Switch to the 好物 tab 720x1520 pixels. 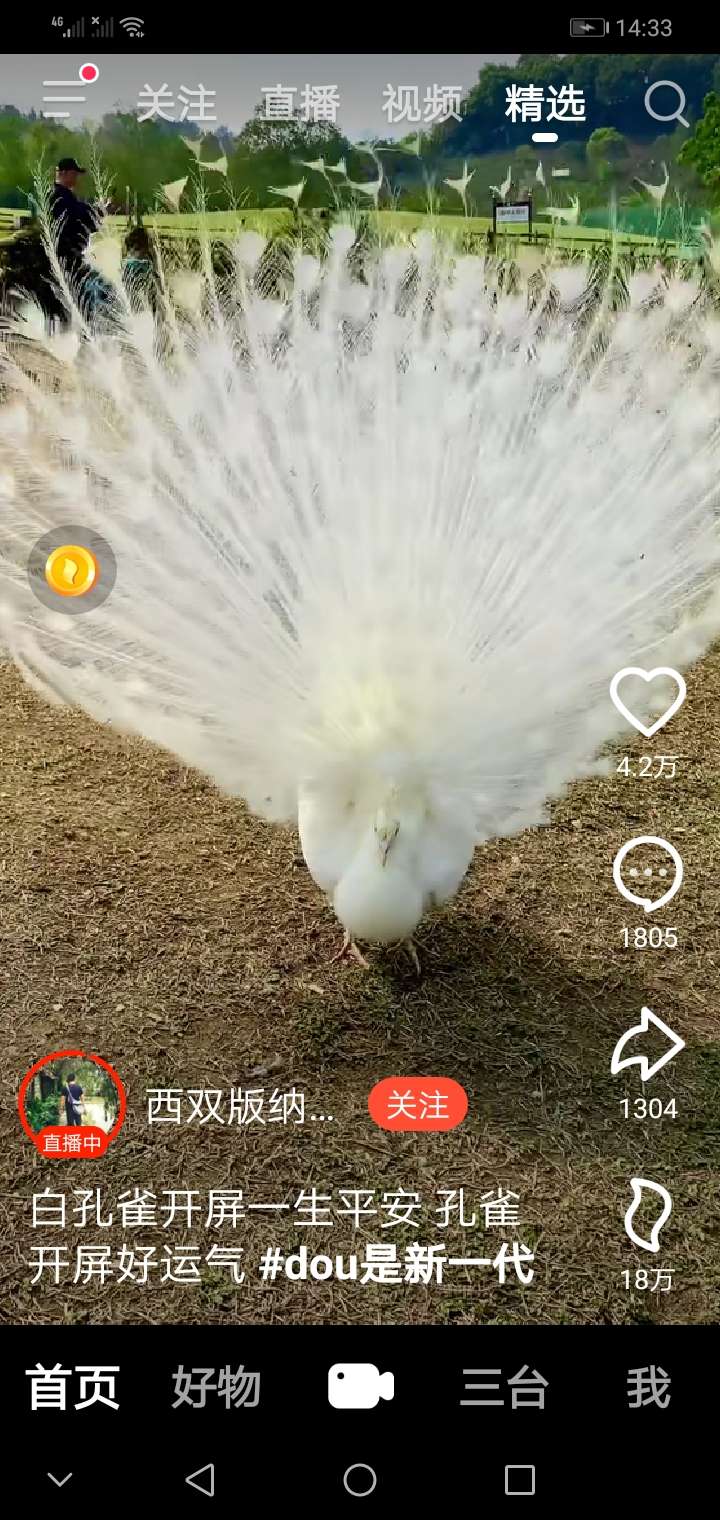tap(216, 1388)
